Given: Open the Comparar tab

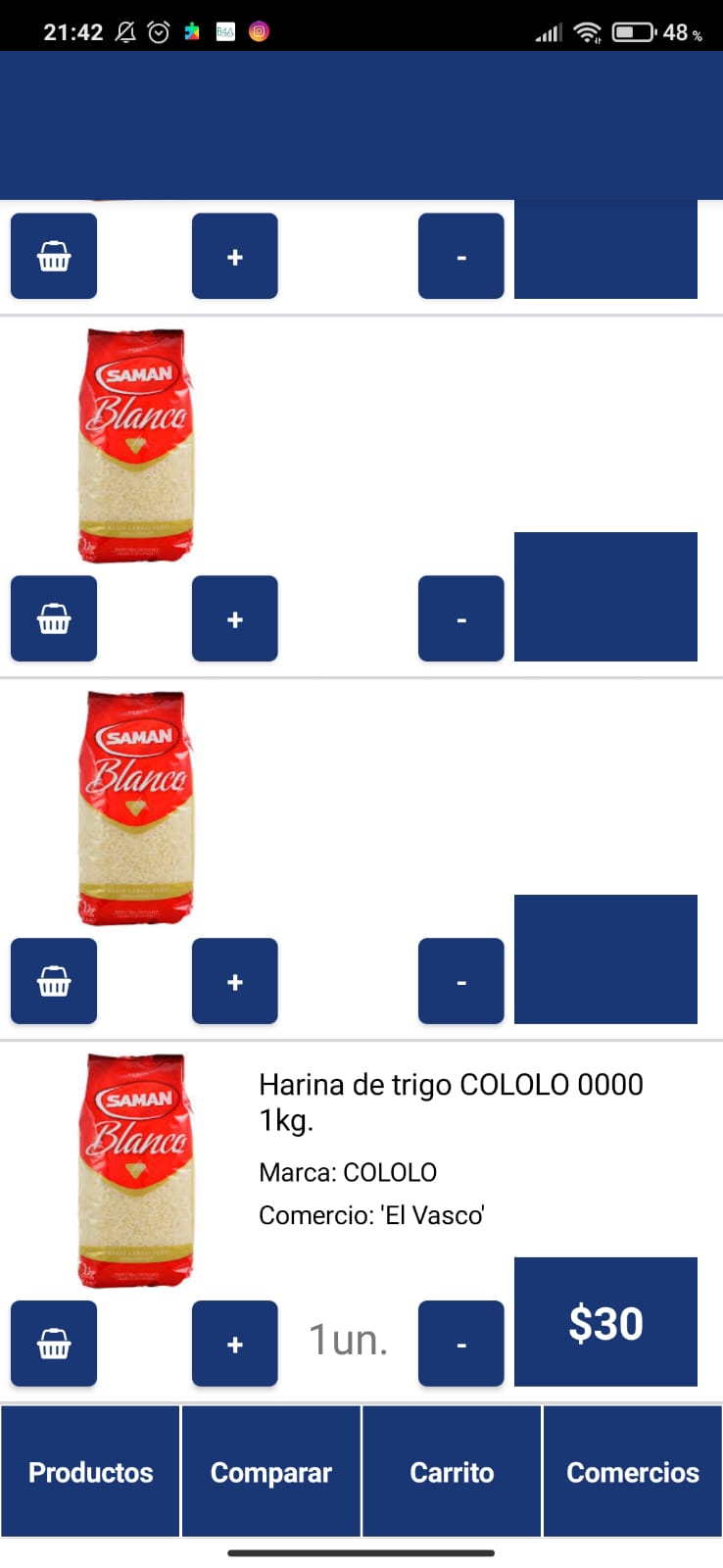Looking at the screenshot, I should pyautogui.click(x=271, y=1471).
